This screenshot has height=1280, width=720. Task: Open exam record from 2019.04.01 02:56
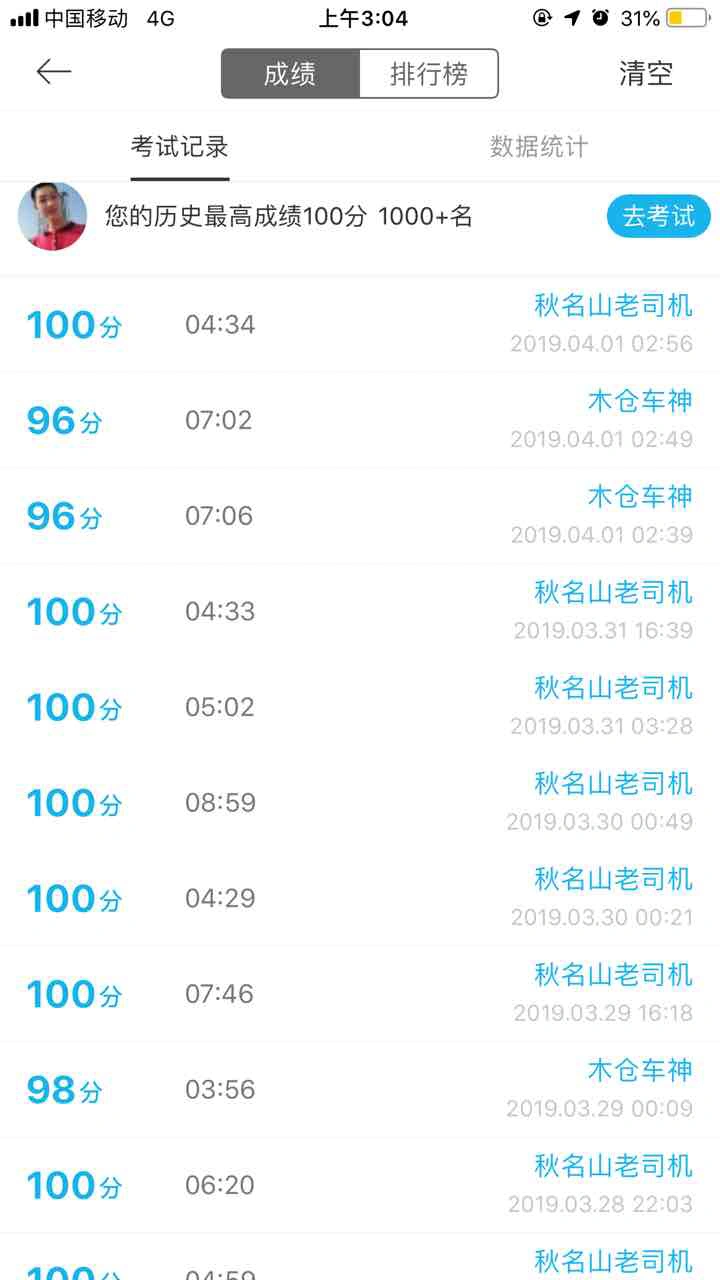point(360,324)
